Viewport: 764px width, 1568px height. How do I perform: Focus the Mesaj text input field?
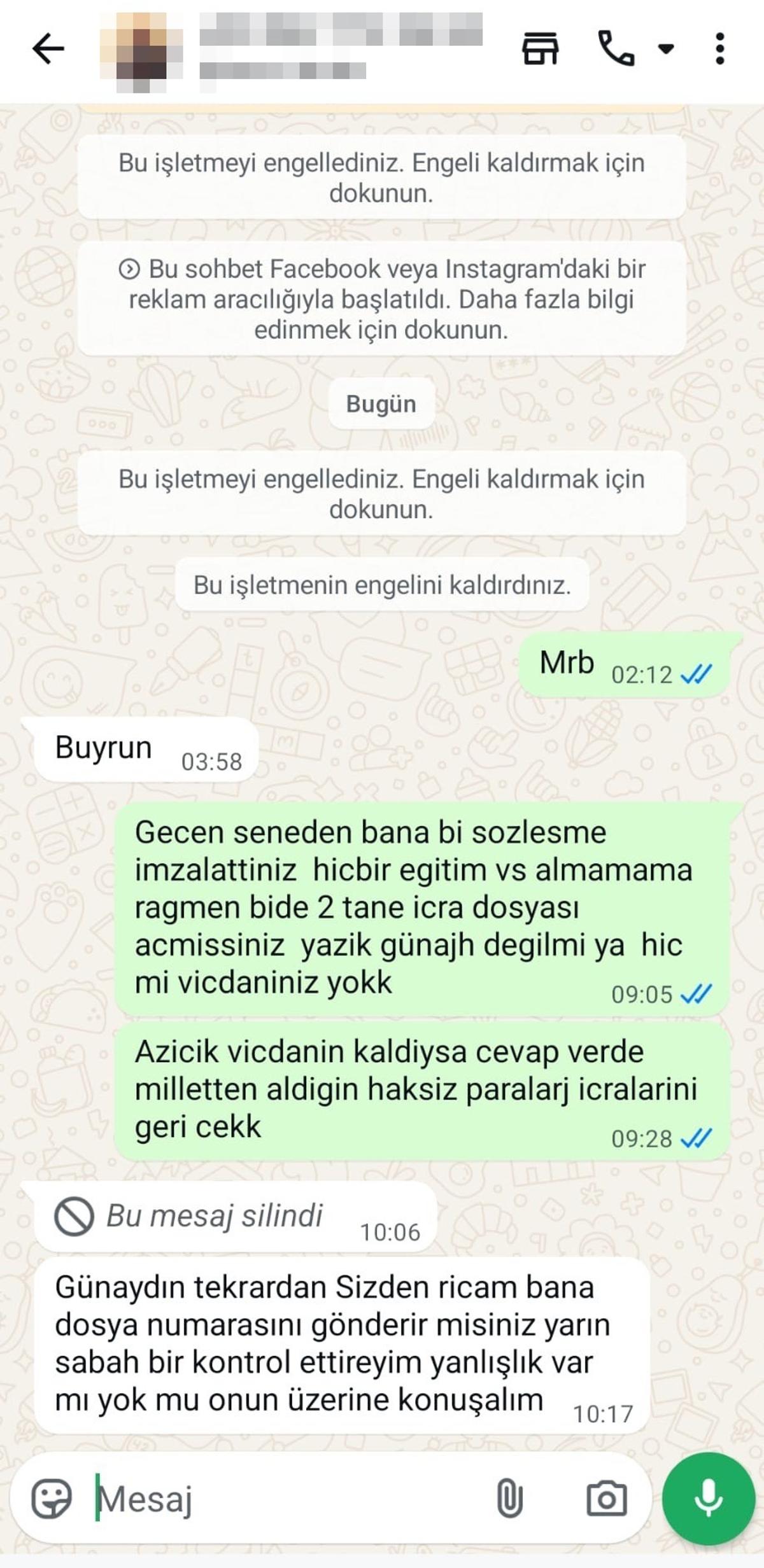(x=286, y=1499)
